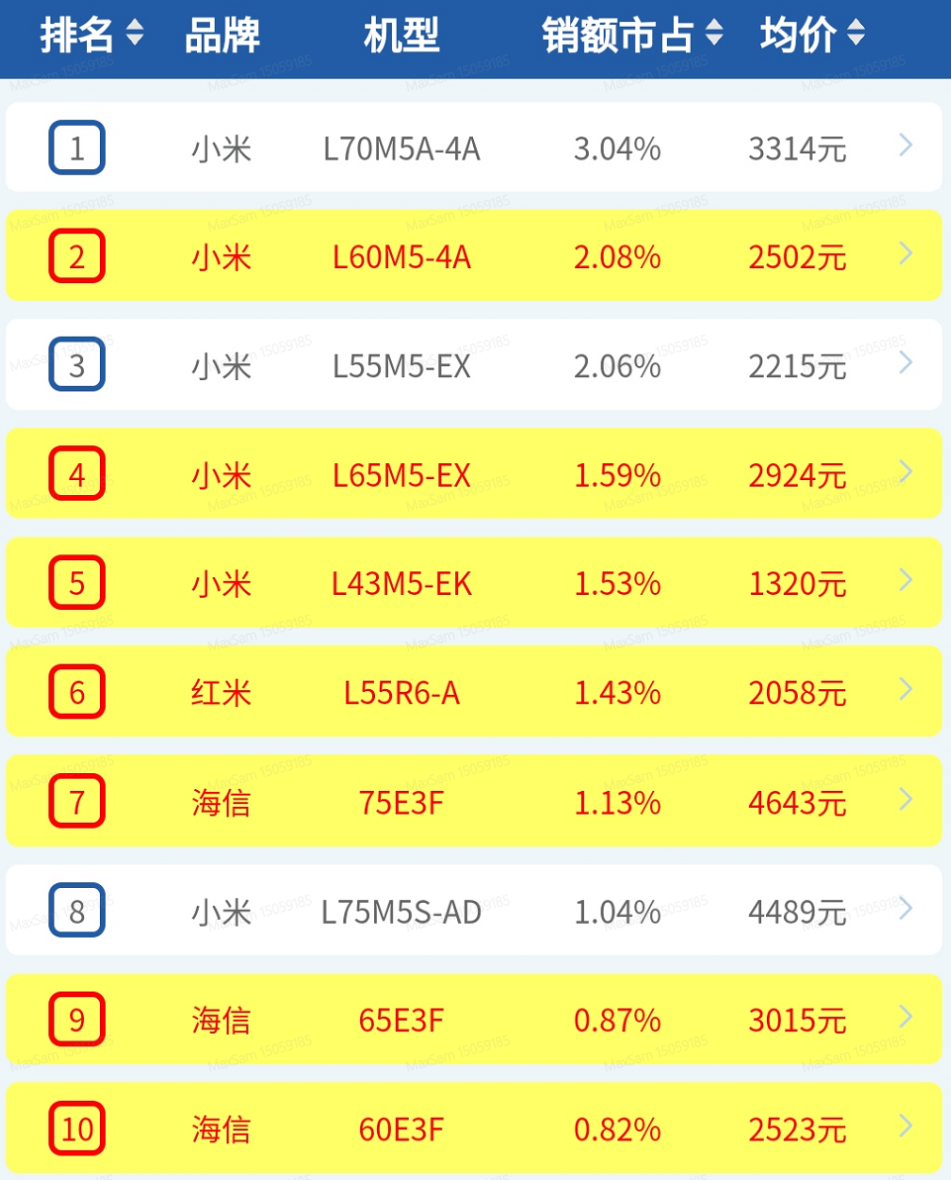The height and width of the screenshot is (1180, 951).
Task: Sort the list by 排名
Action: pos(92,36)
